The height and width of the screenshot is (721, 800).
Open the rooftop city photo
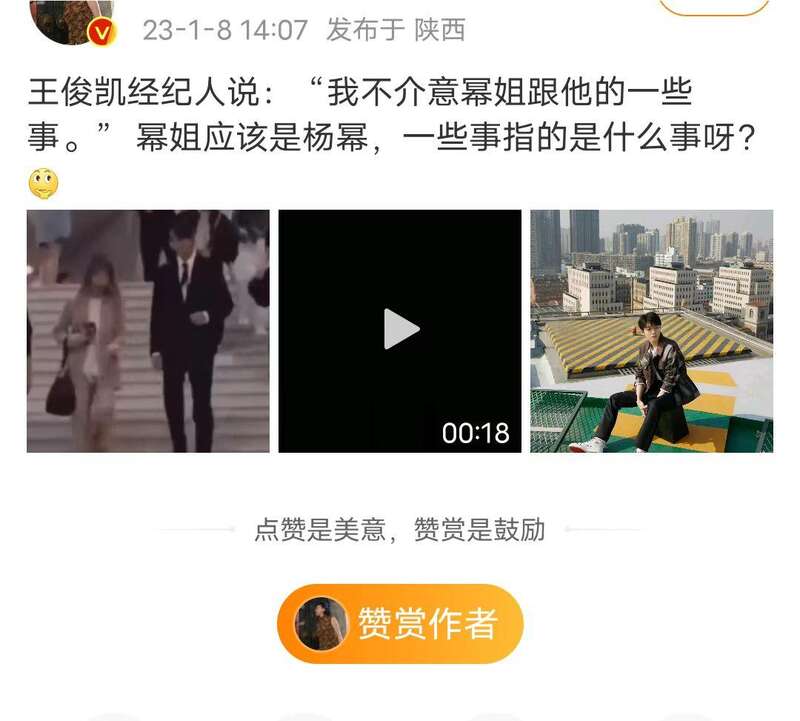(x=651, y=331)
